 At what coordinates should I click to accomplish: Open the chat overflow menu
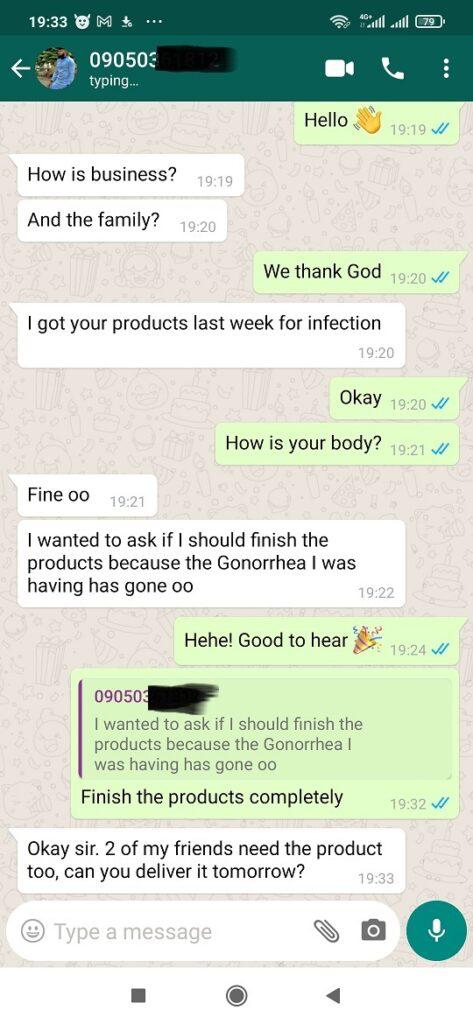pyautogui.click(x=446, y=68)
